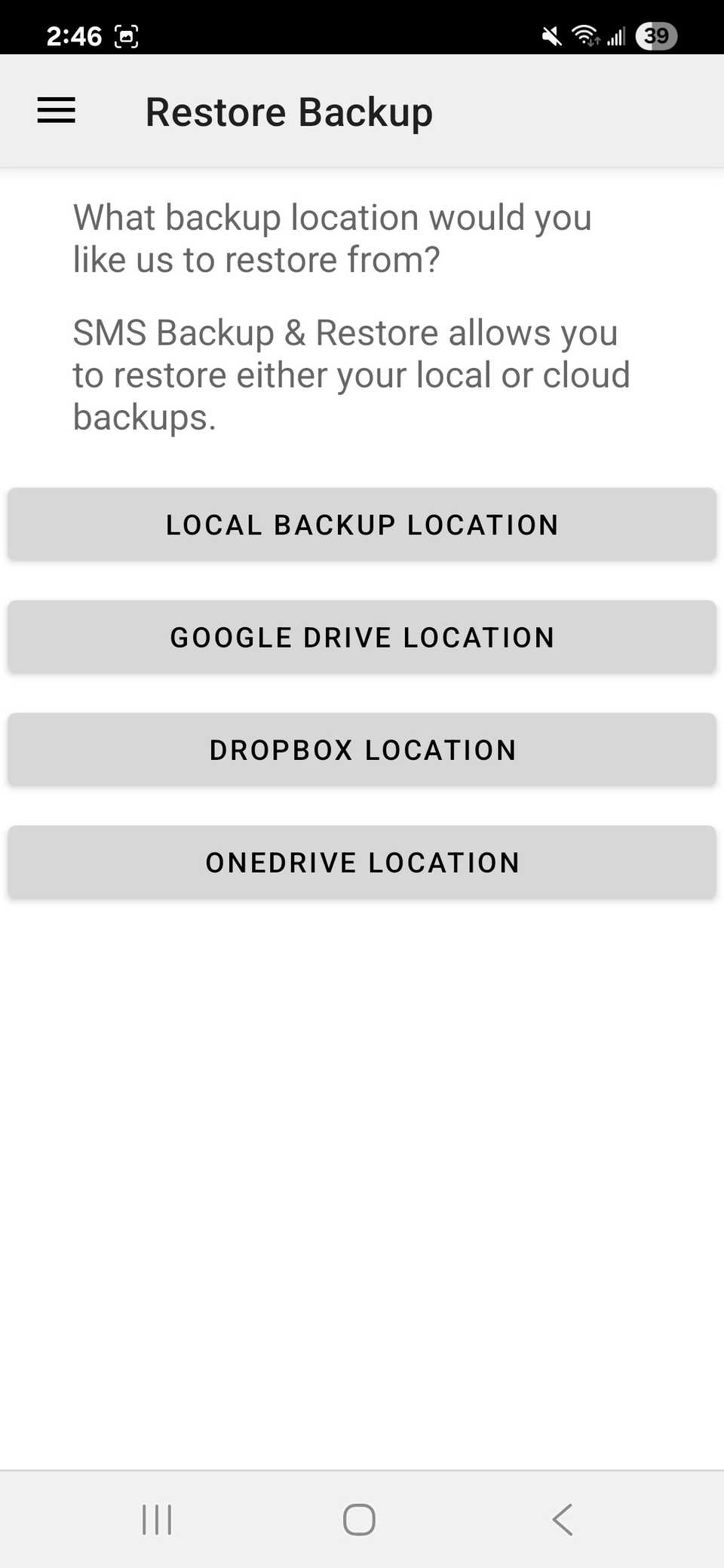
Task: Select OneDrive Location option
Action: (x=362, y=862)
